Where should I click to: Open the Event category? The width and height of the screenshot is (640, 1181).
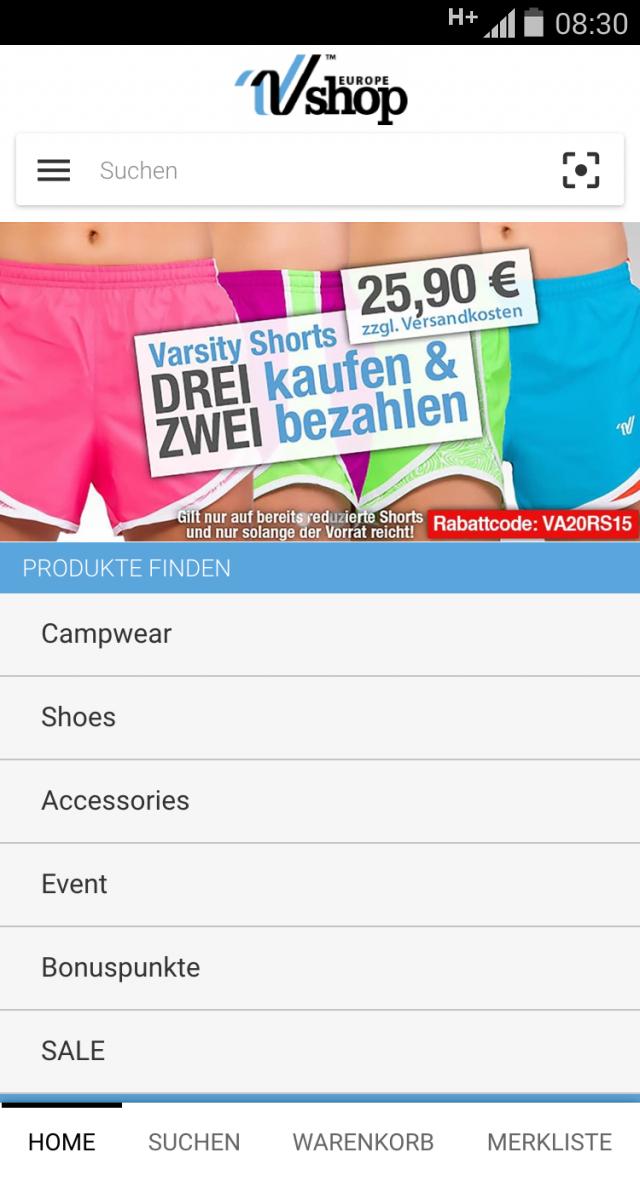(320, 884)
